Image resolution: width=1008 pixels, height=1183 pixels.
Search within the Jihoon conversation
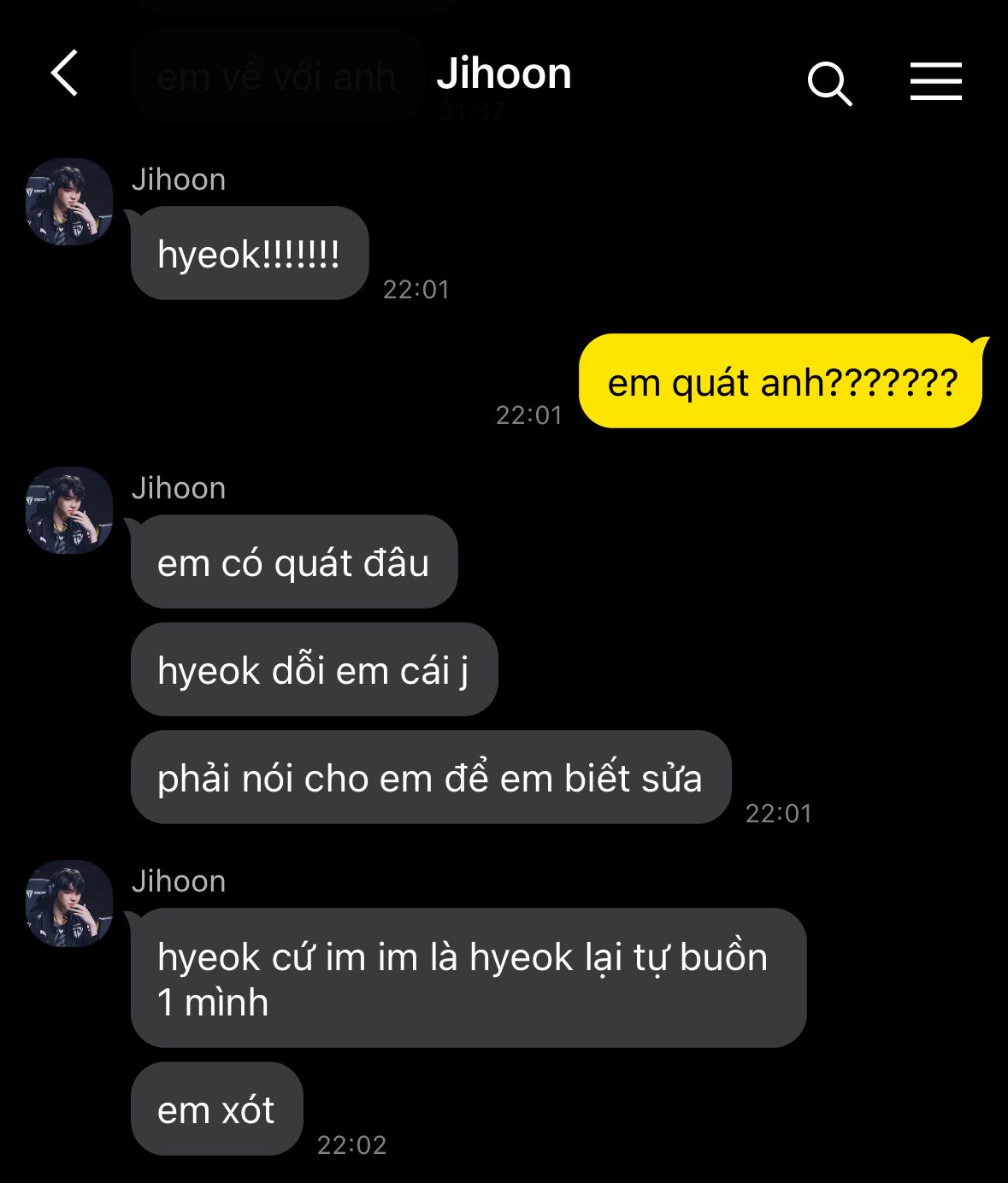click(x=828, y=83)
